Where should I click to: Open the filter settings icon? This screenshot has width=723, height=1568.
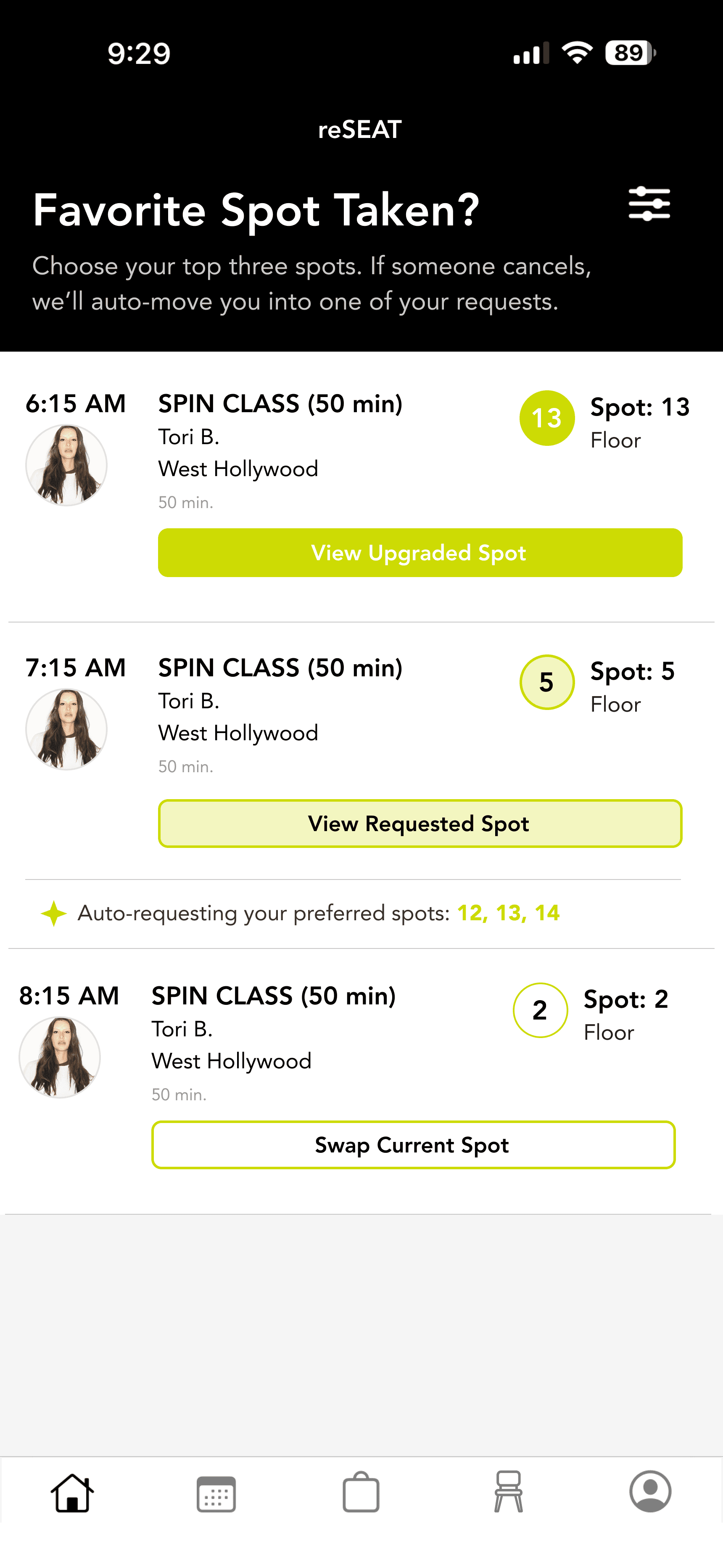(x=649, y=203)
